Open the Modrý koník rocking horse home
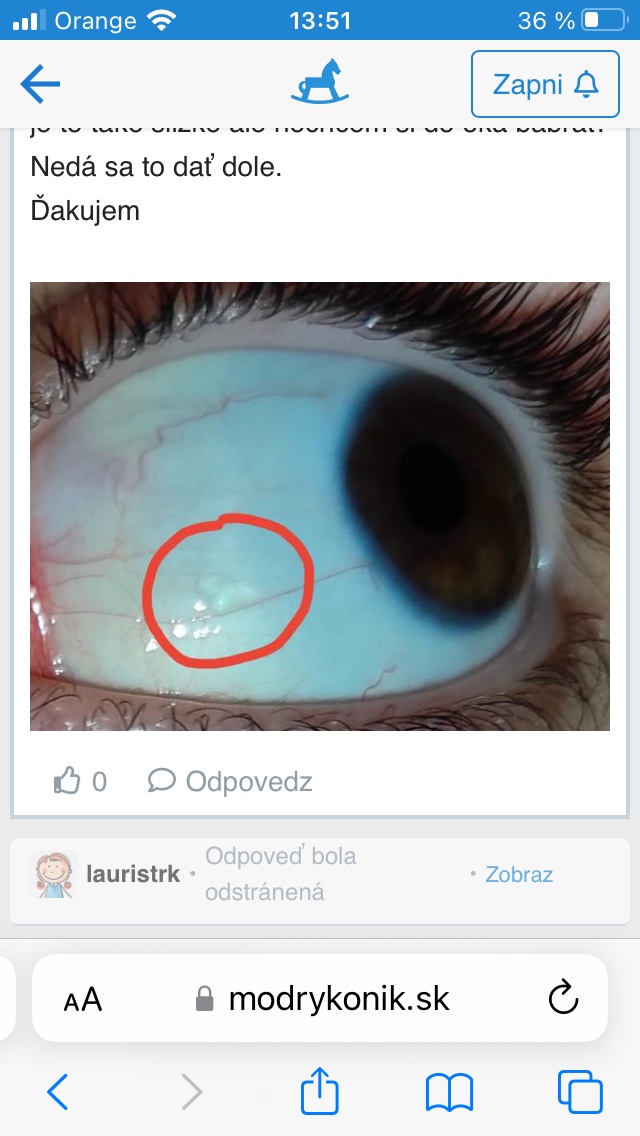The image size is (640, 1136). tap(320, 83)
